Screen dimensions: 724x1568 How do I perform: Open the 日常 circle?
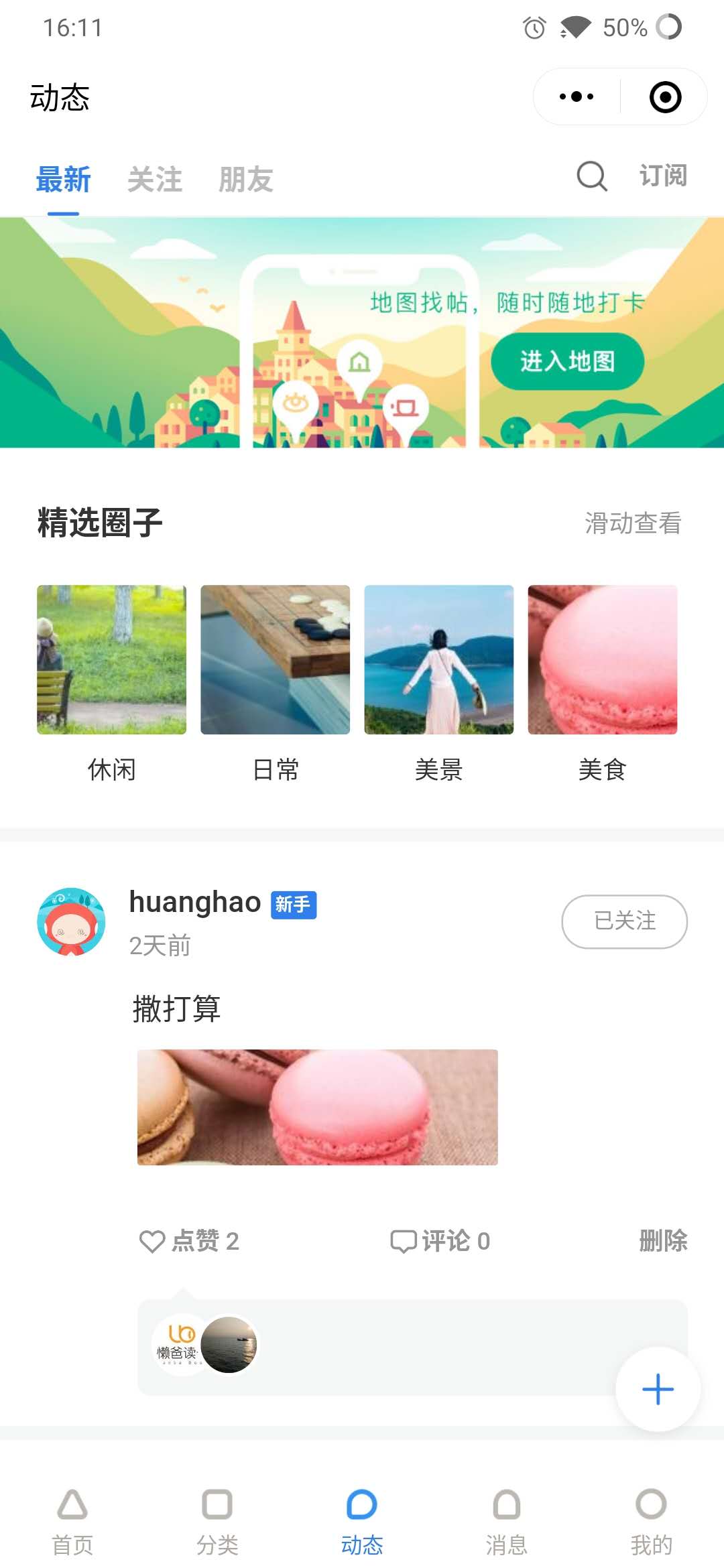pos(276,683)
